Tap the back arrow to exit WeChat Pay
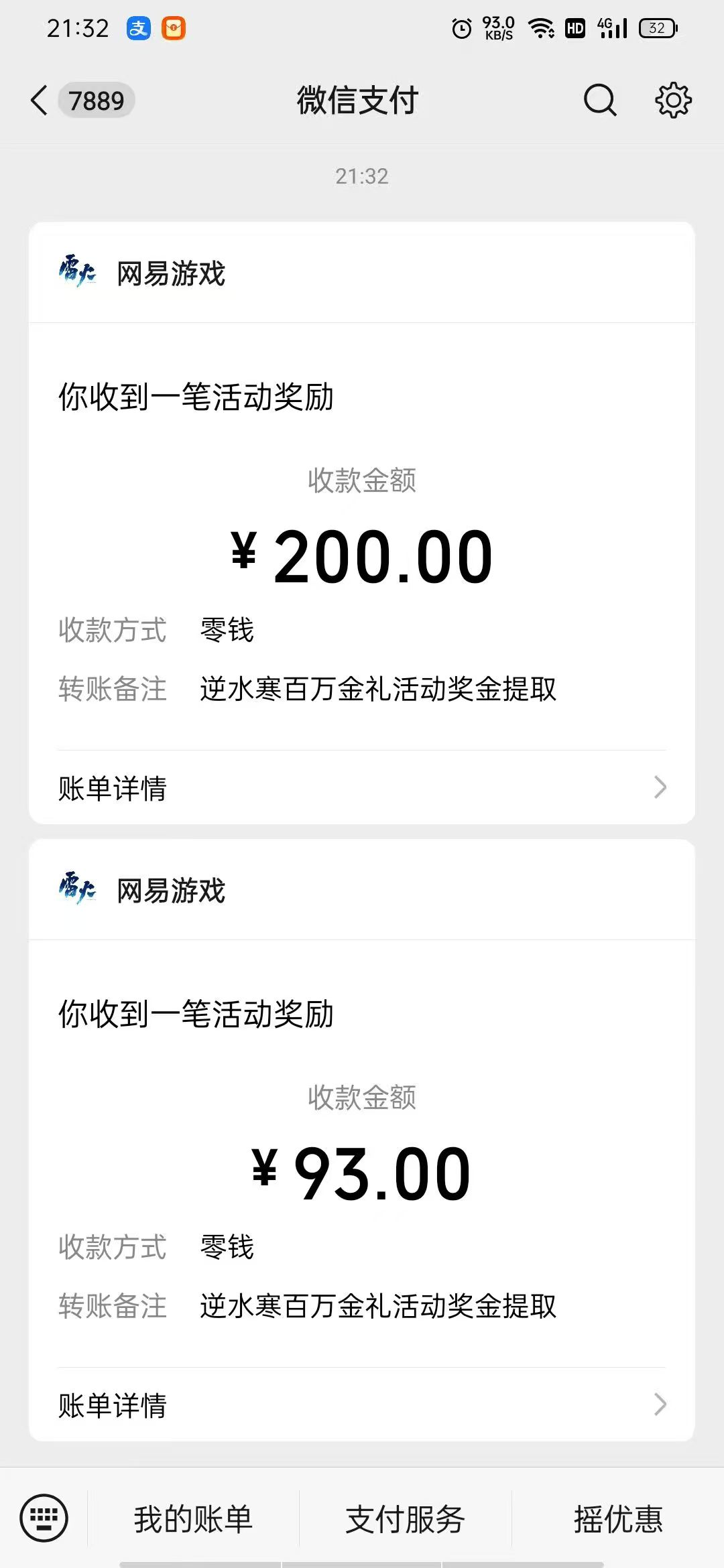724x1568 pixels. [x=38, y=99]
